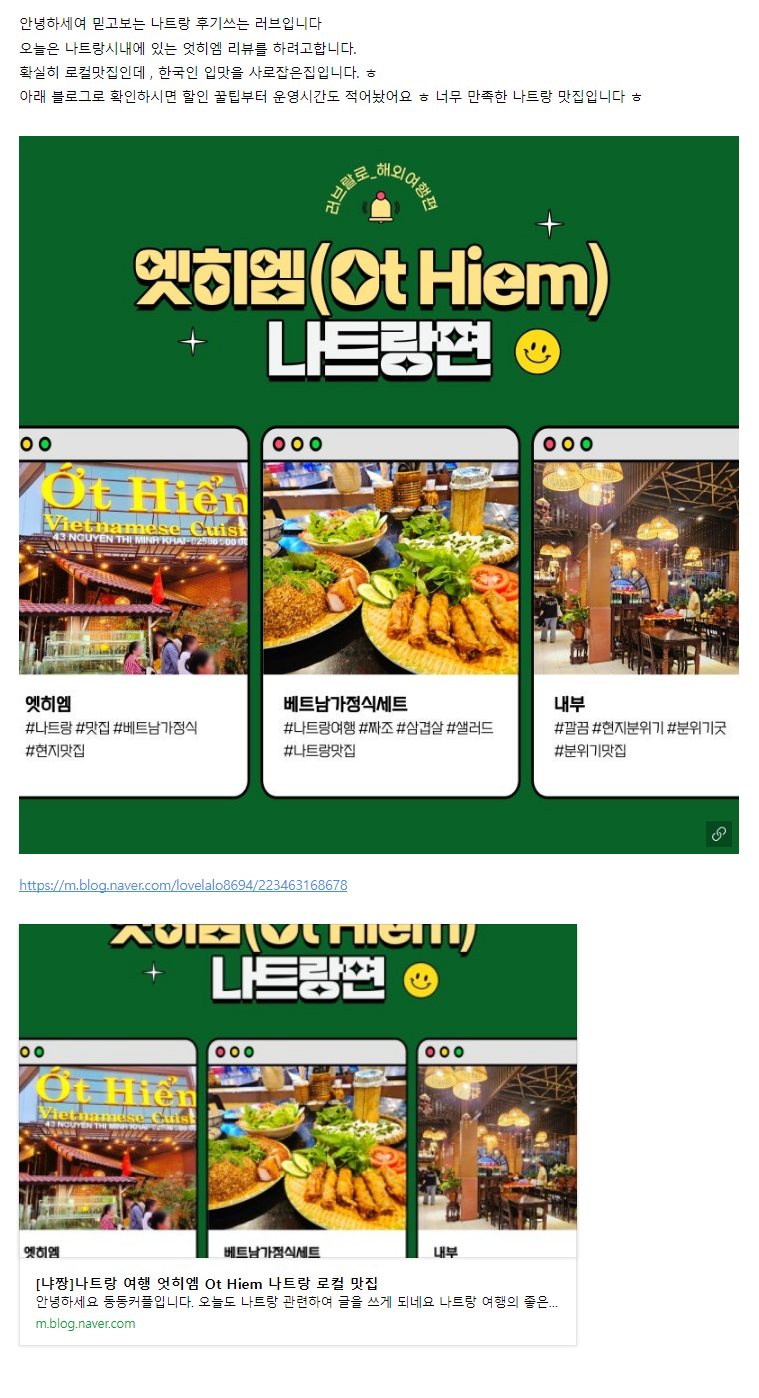Screen dimensions: 759x1398
Task: Open the m.blog.naver.com/lovelalo8694 URL link
Action: (184, 885)
